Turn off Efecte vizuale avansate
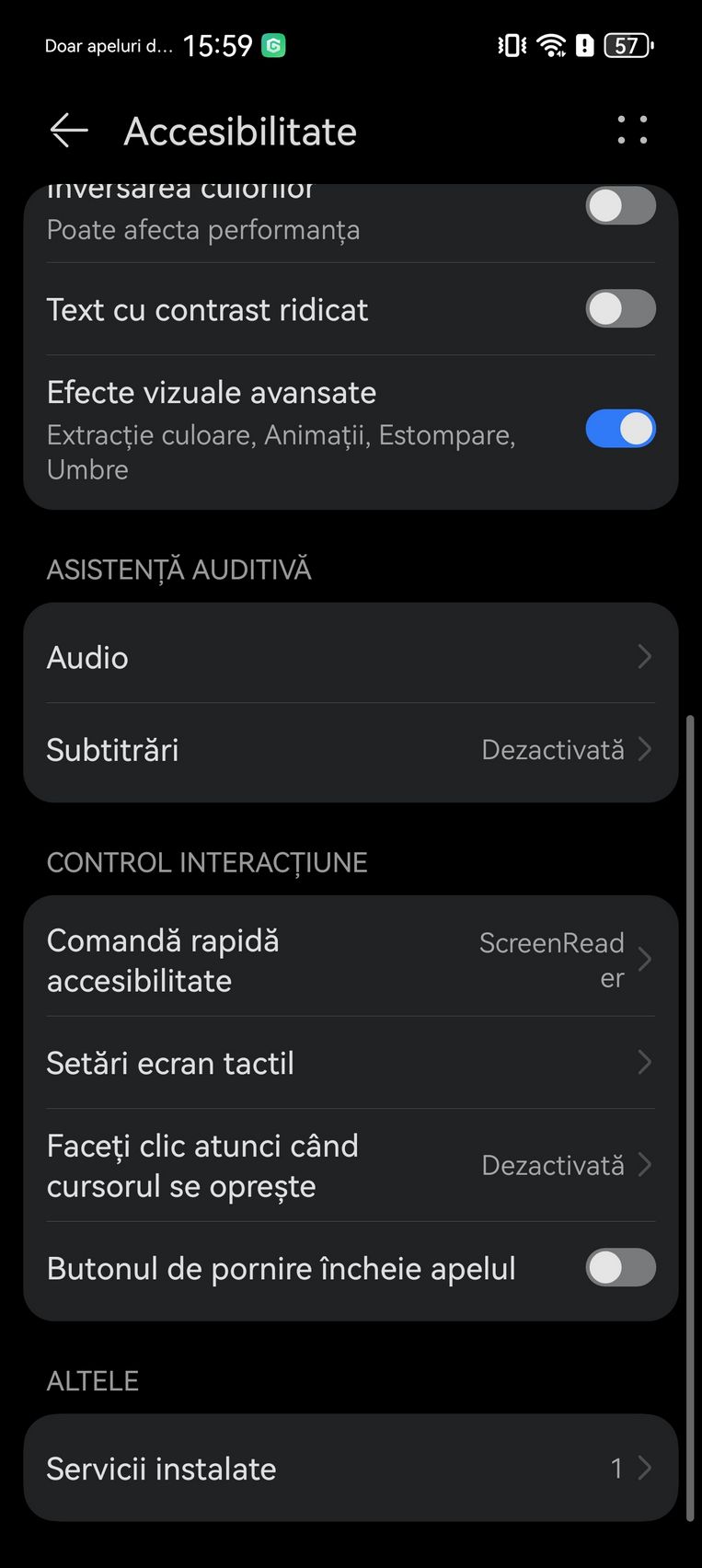702x1568 pixels. [621, 429]
